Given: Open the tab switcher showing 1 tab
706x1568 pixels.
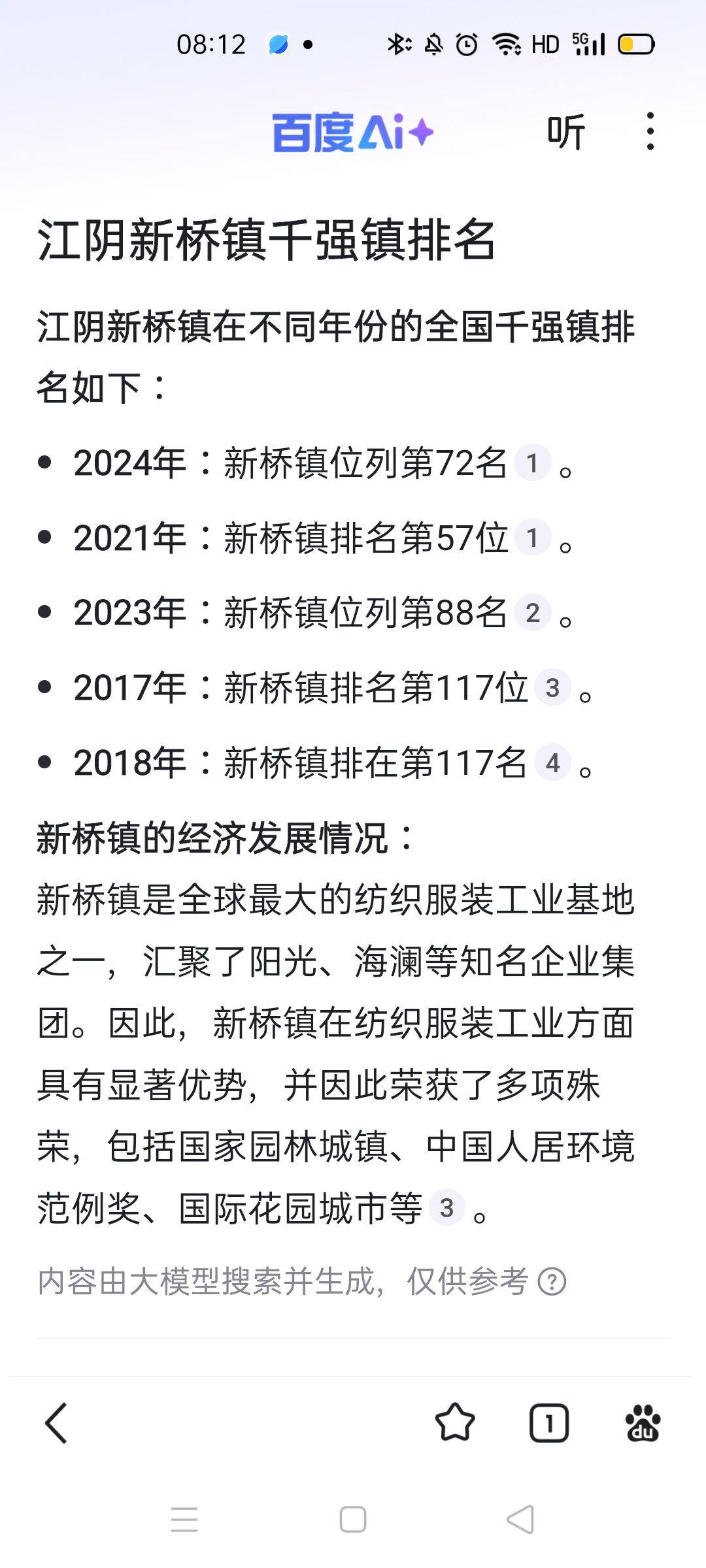Looking at the screenshot, I should 549,1423.
